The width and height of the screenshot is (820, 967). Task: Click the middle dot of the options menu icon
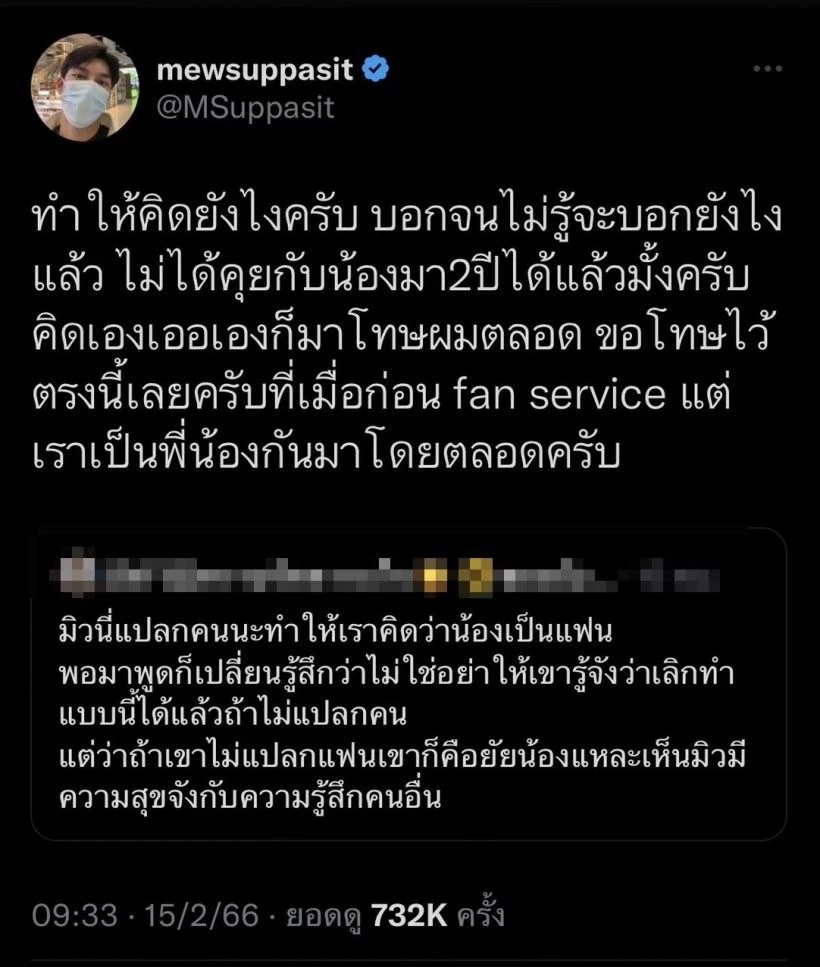coord(768,70)
